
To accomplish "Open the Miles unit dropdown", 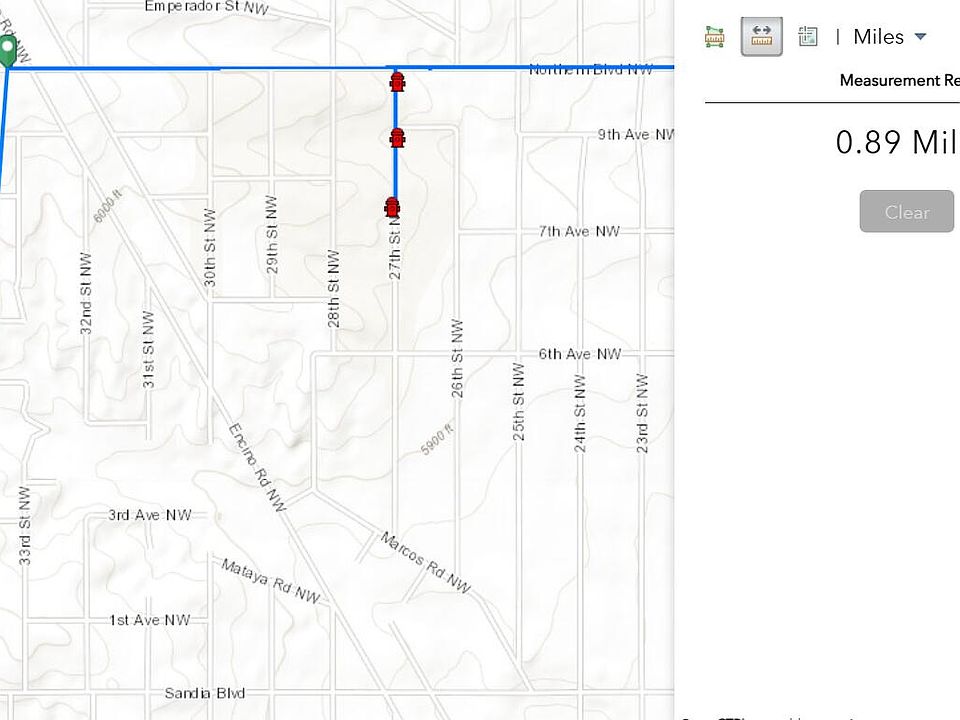I will point(889,37).
